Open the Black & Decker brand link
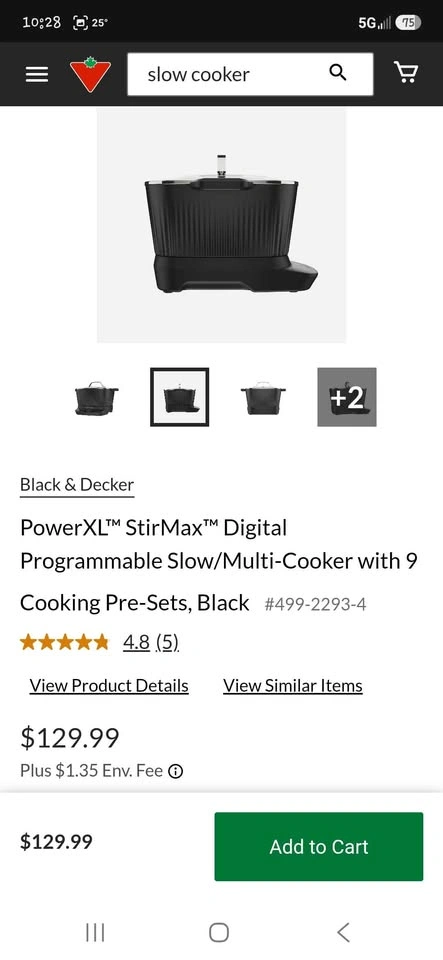This screenshot has height=960, width=443. [x=77, y=485]
